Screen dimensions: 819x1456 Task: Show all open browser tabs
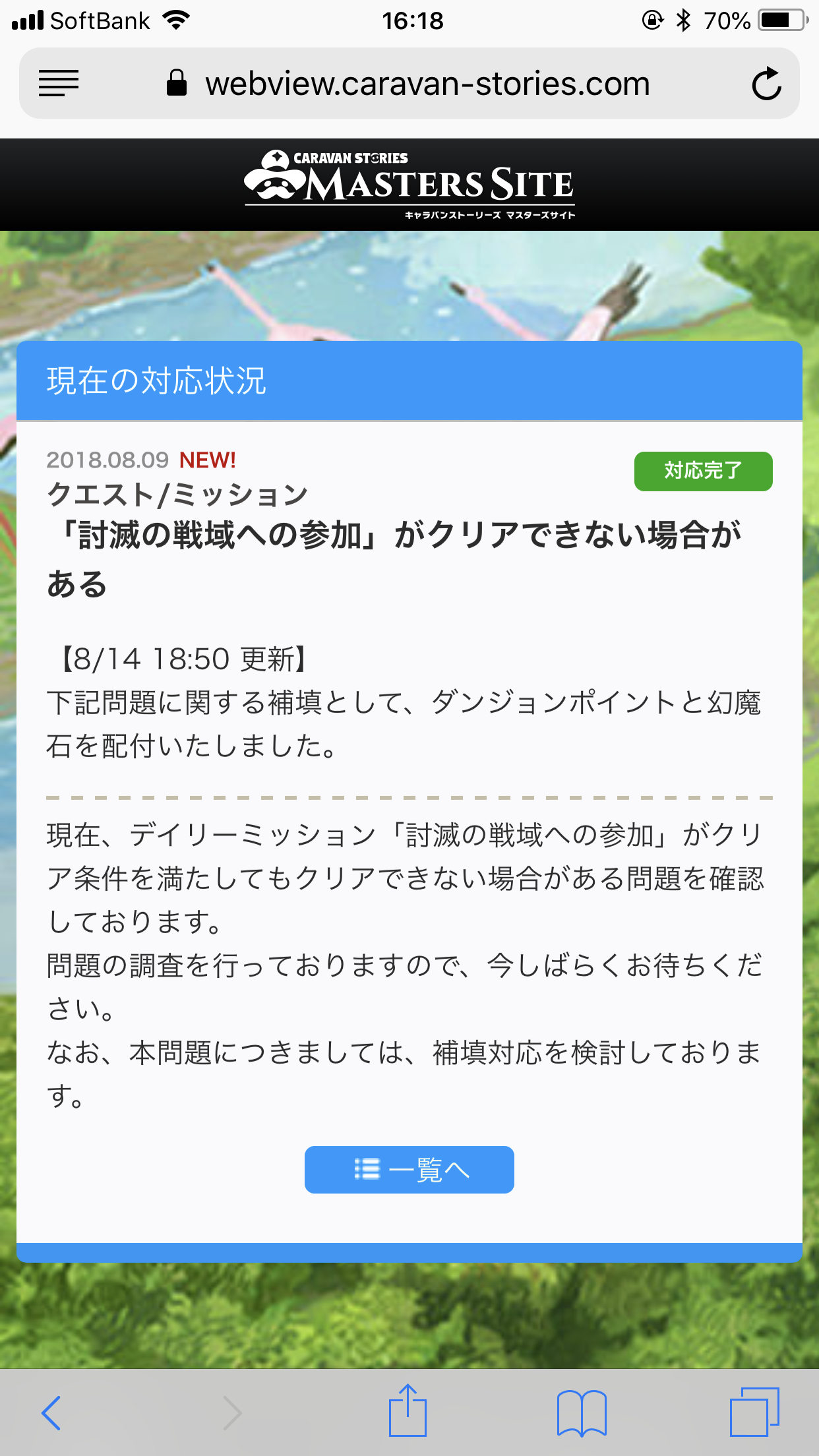(754, 1412)
